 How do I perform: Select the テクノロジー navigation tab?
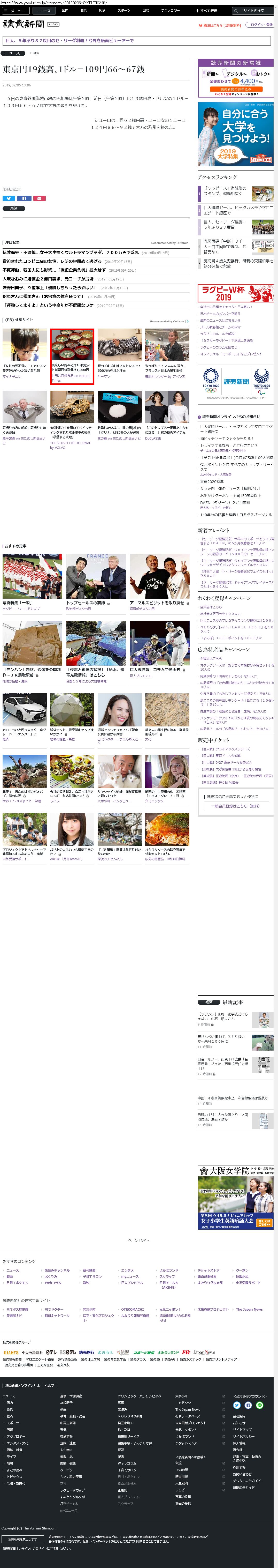(x=170, y=10)
